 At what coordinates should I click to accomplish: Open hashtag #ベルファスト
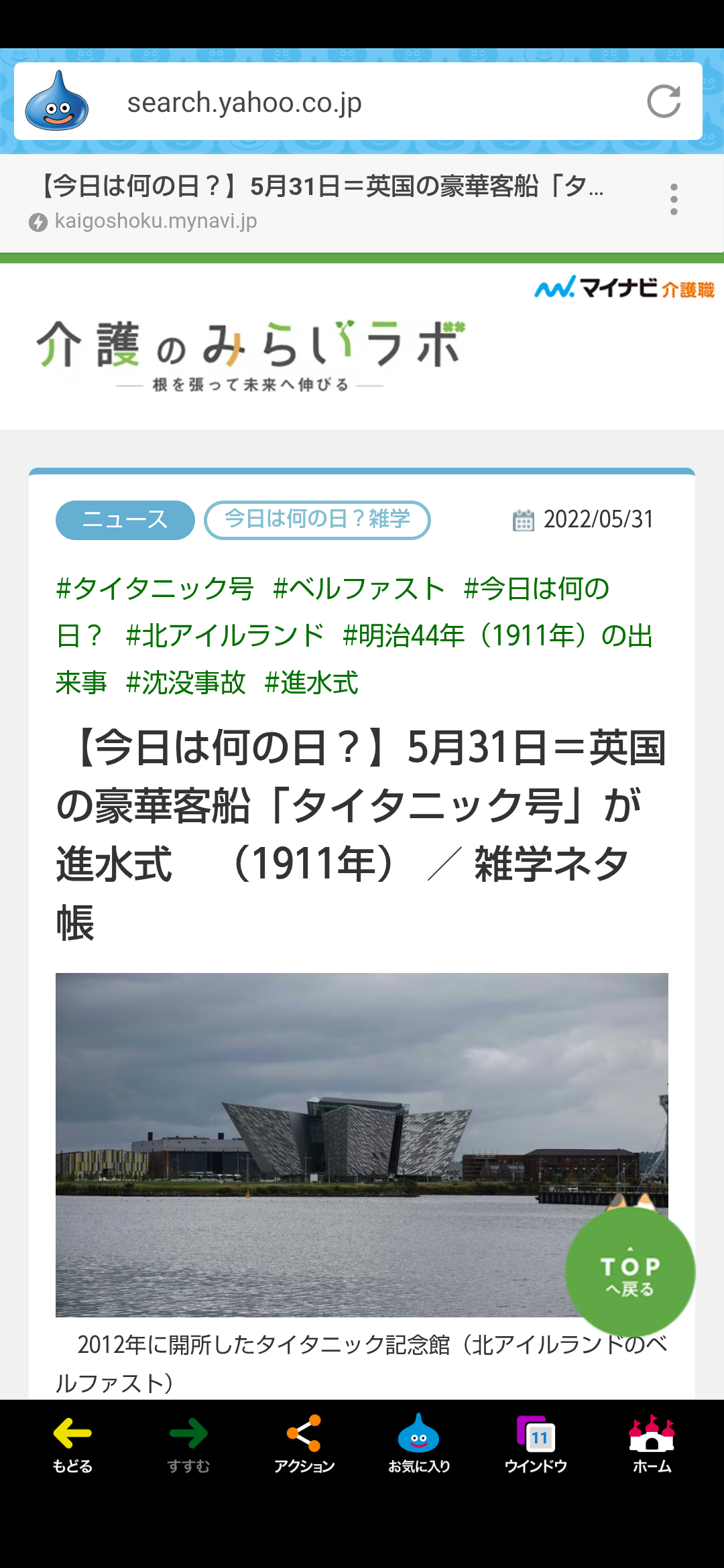pyautogui.click(x=359, y=589)
